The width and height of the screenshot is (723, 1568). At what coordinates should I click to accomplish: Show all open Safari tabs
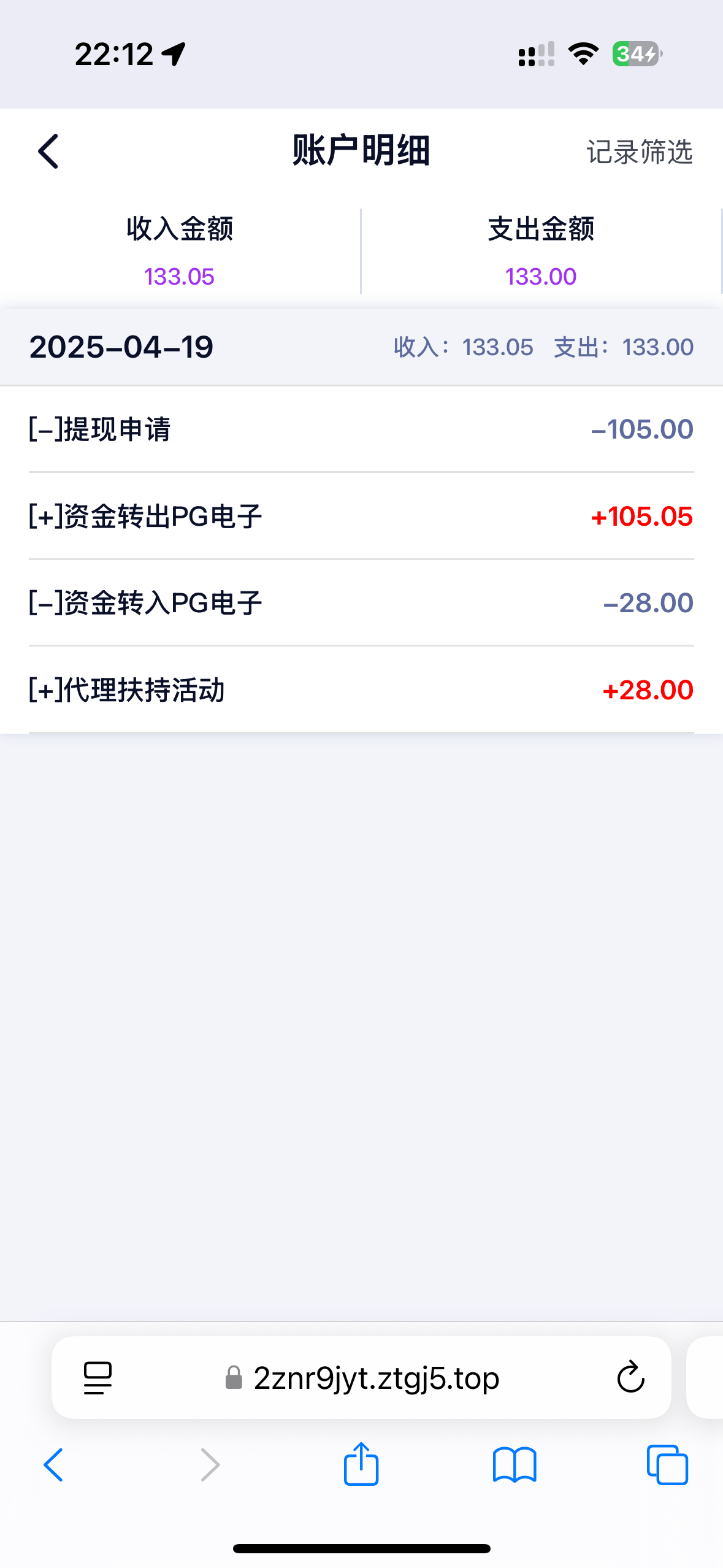pos(667,1465)
